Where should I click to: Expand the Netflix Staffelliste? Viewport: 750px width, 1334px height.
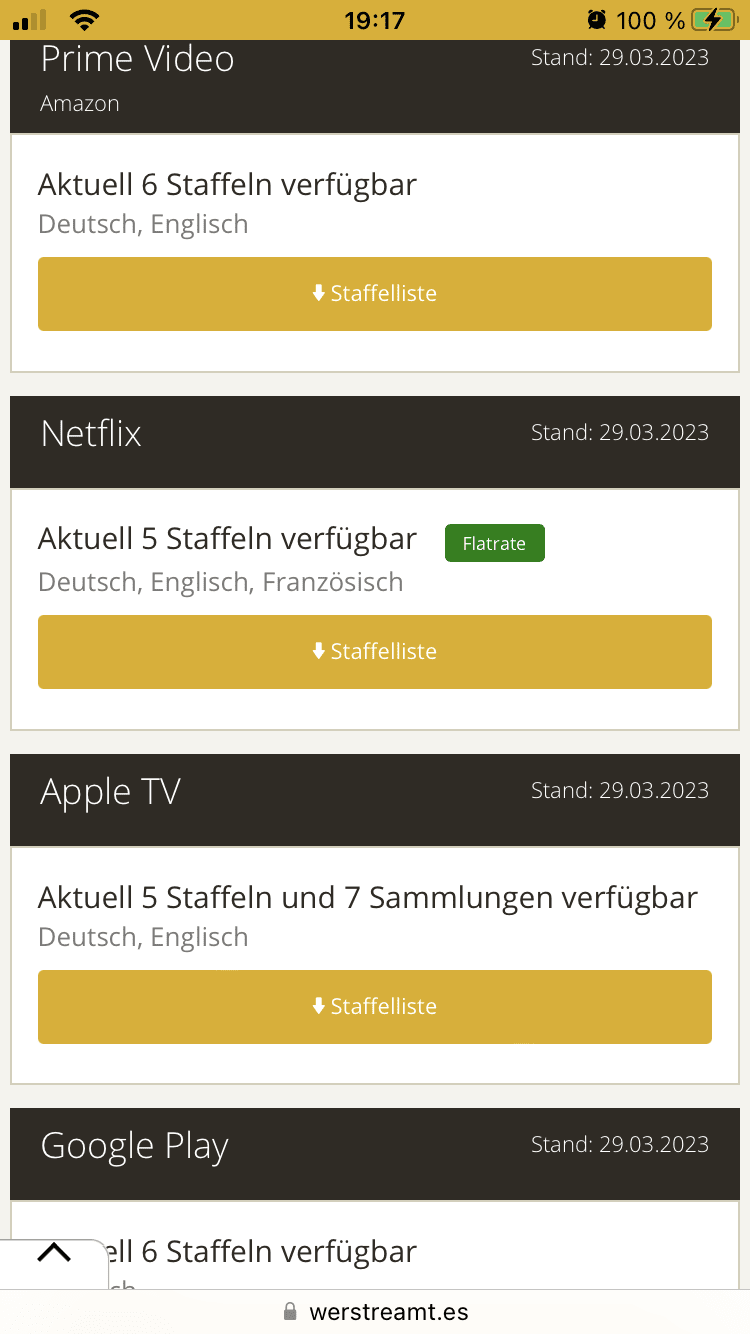tap(375, 652)
